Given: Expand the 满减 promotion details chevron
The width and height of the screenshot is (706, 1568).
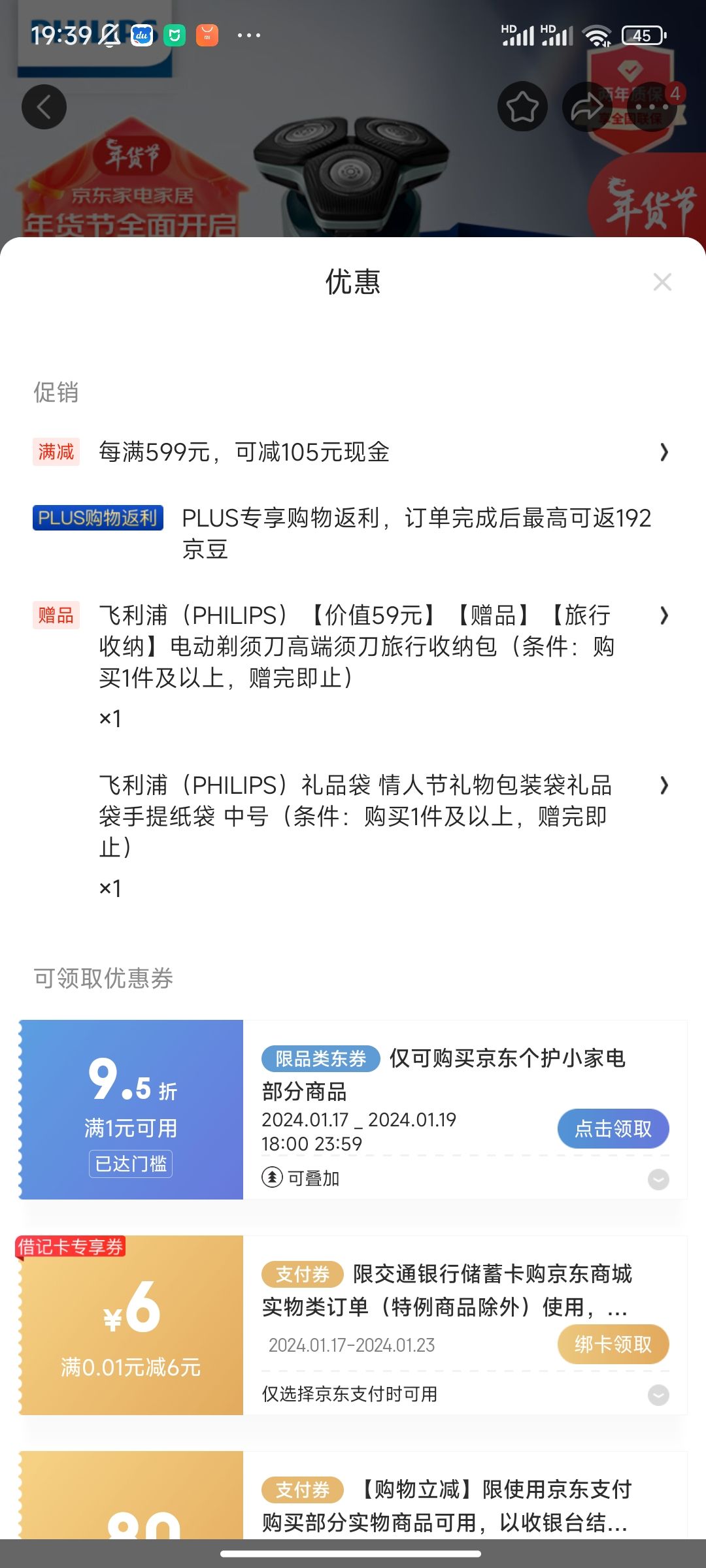Looking at the screenshot, I should pyautogui.click(x=665, y=452).
